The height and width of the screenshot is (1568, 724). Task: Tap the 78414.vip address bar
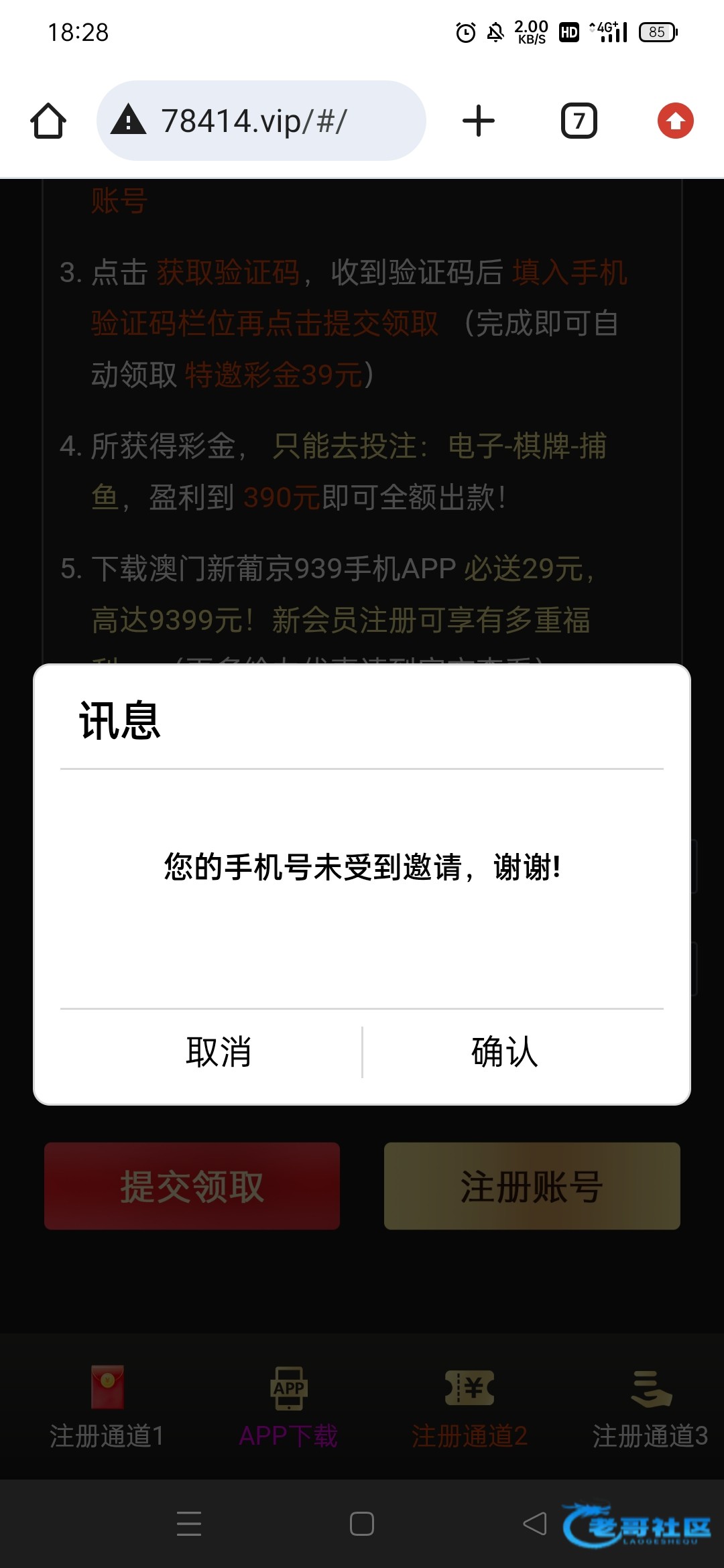[261, 121]
